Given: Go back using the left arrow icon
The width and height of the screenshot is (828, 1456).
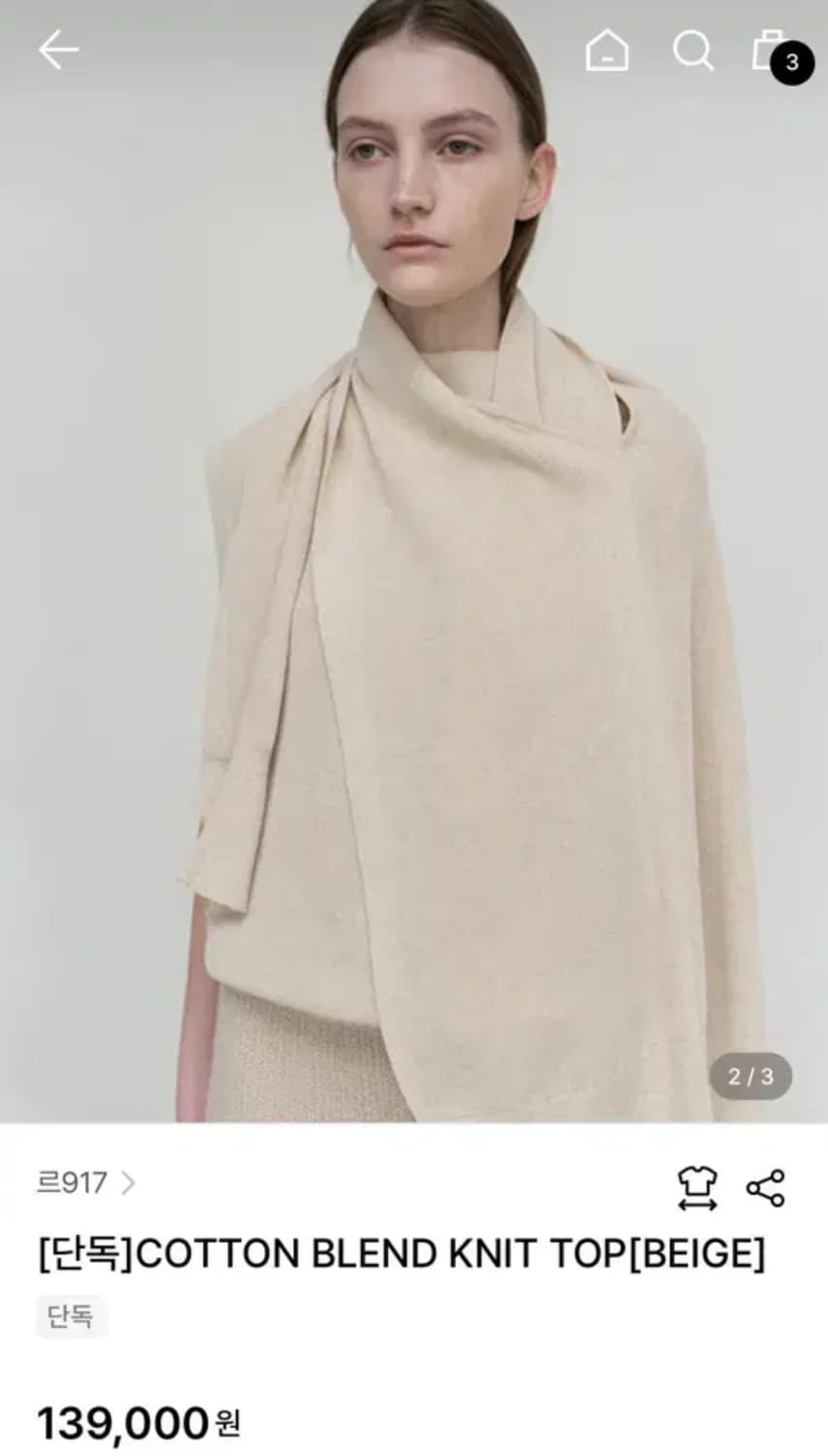Looking at the screenshot, I should click(x=55, y=50).
